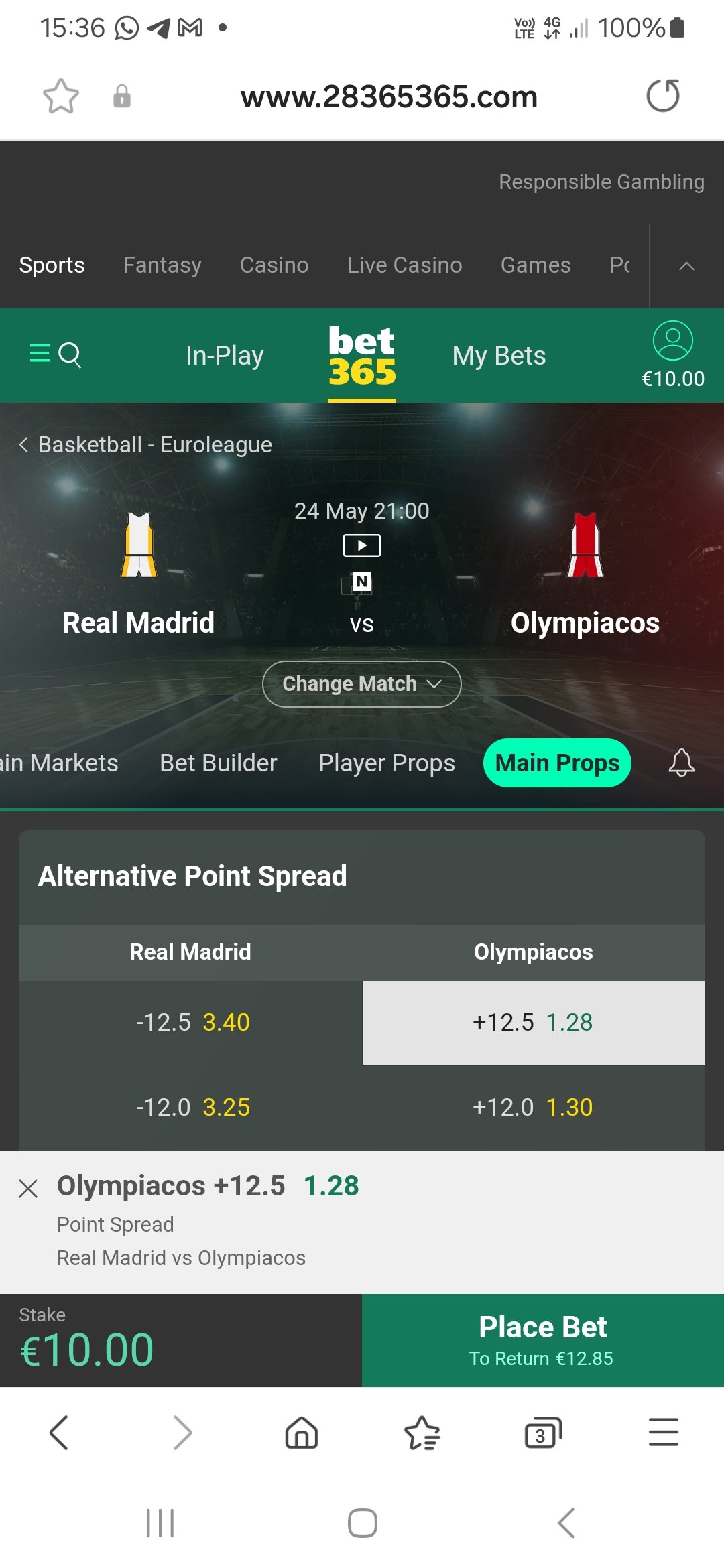Image resolution: width=724 pixels, height=1568 pixels.
Task: Expand the Change Match dropdown
Action: tap(362, 684)
